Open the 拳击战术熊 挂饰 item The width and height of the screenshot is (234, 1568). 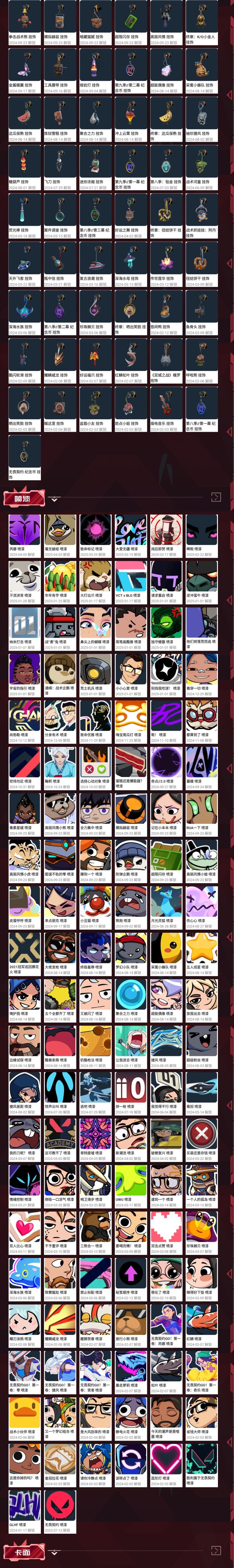coord(24,18)
